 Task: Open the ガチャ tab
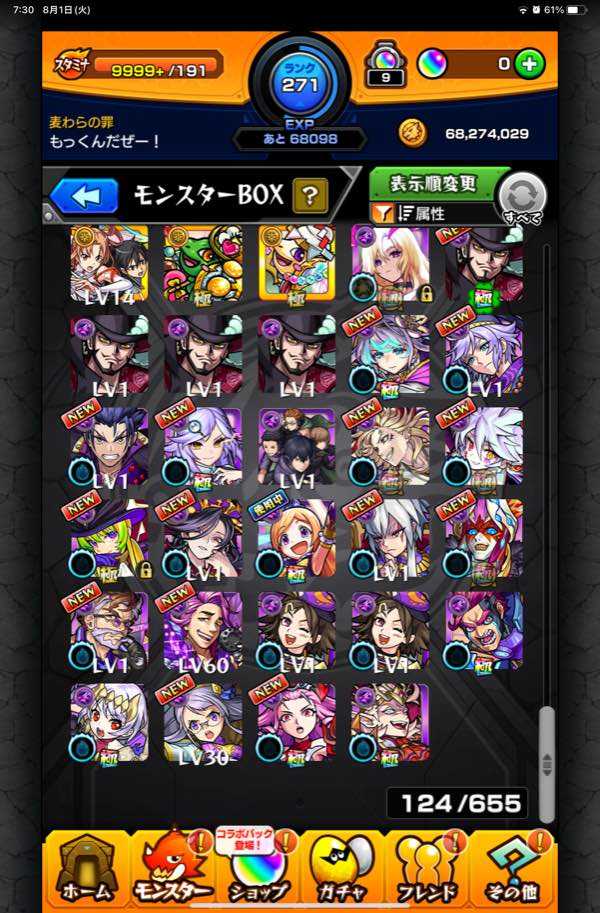coord(342,868)
